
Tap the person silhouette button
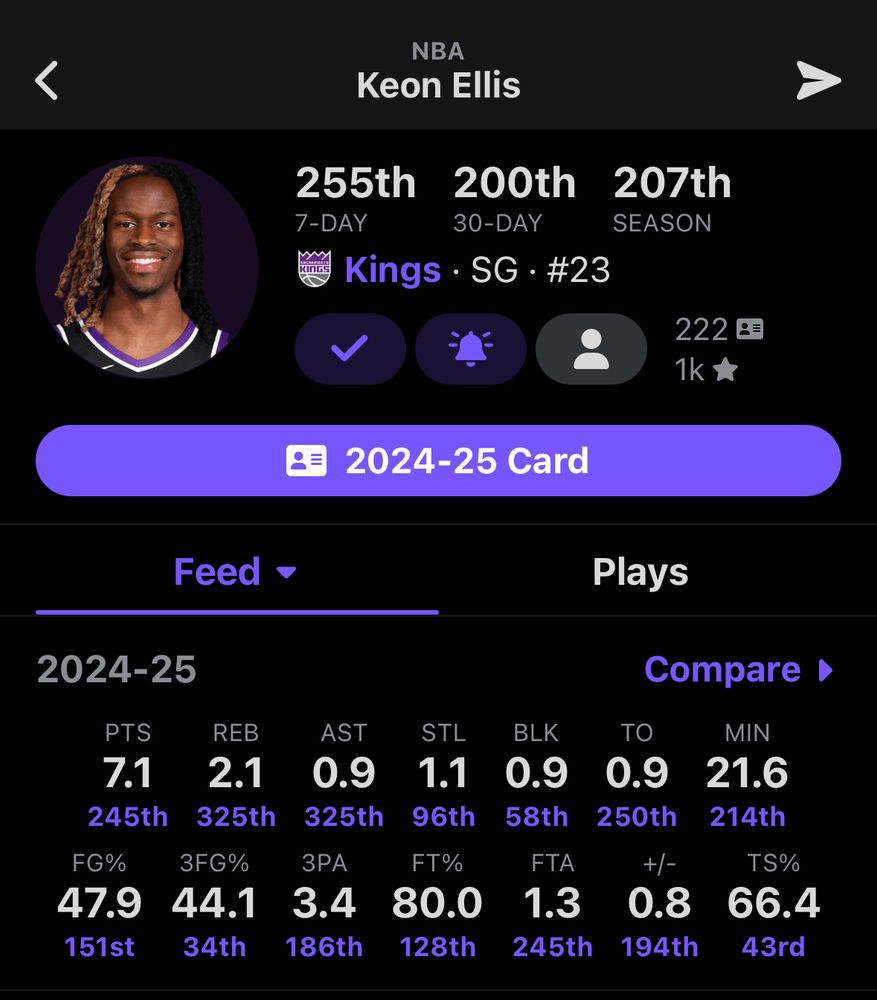591,349
